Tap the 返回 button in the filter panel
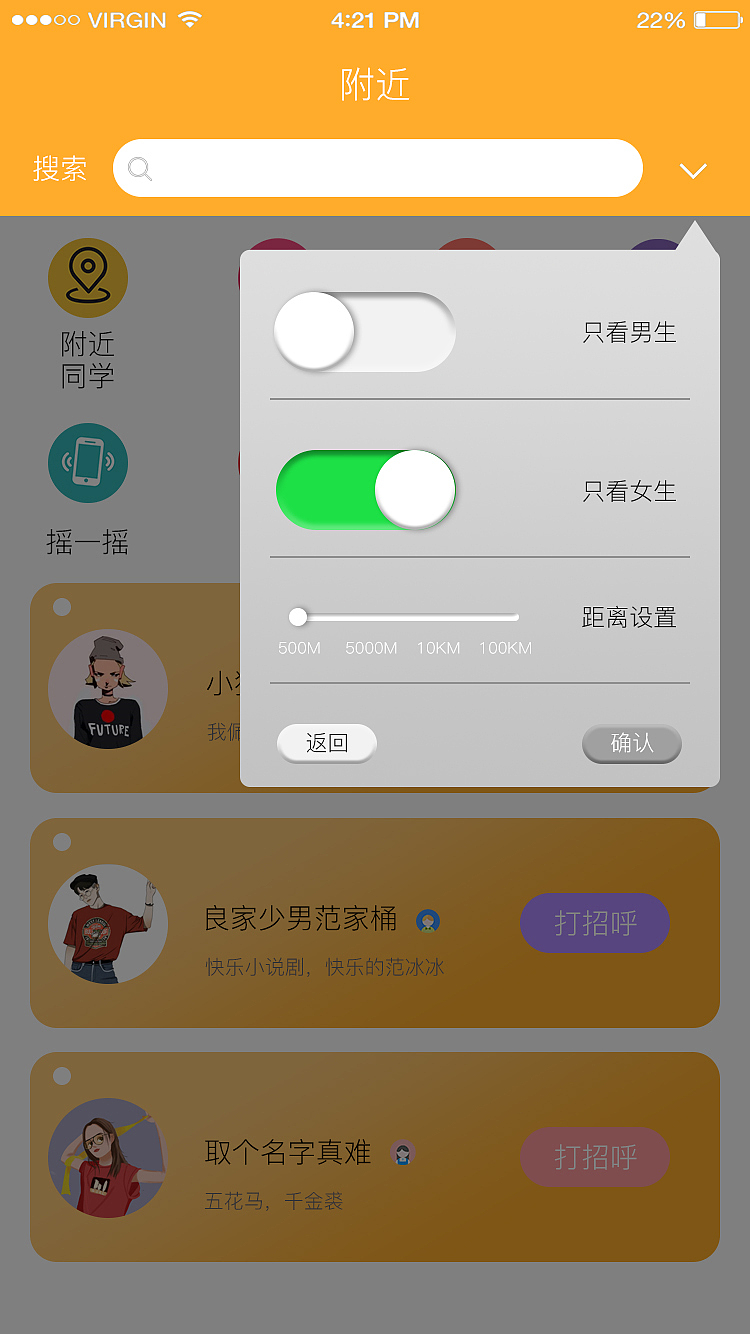 327,743
